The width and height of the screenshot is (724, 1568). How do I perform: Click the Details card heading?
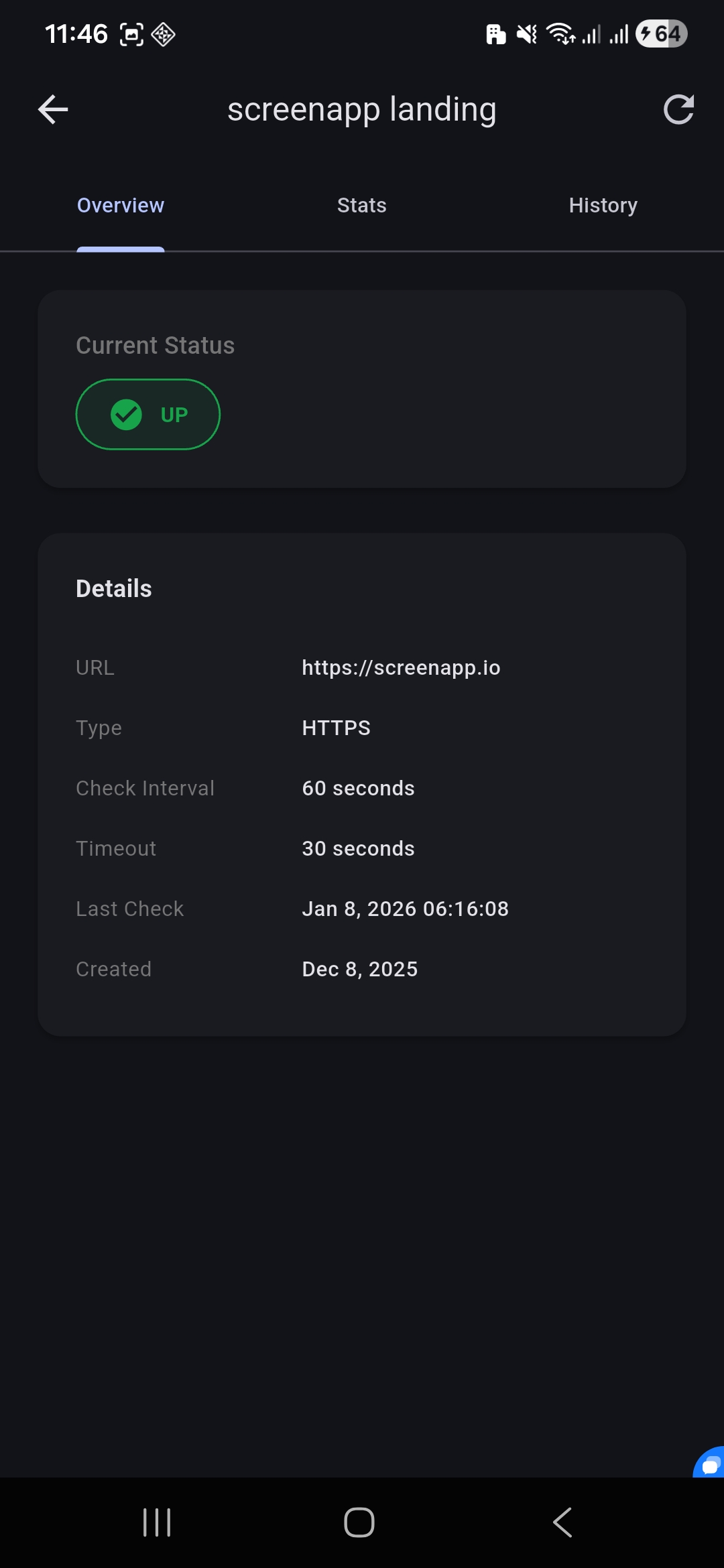pos(114,588)
